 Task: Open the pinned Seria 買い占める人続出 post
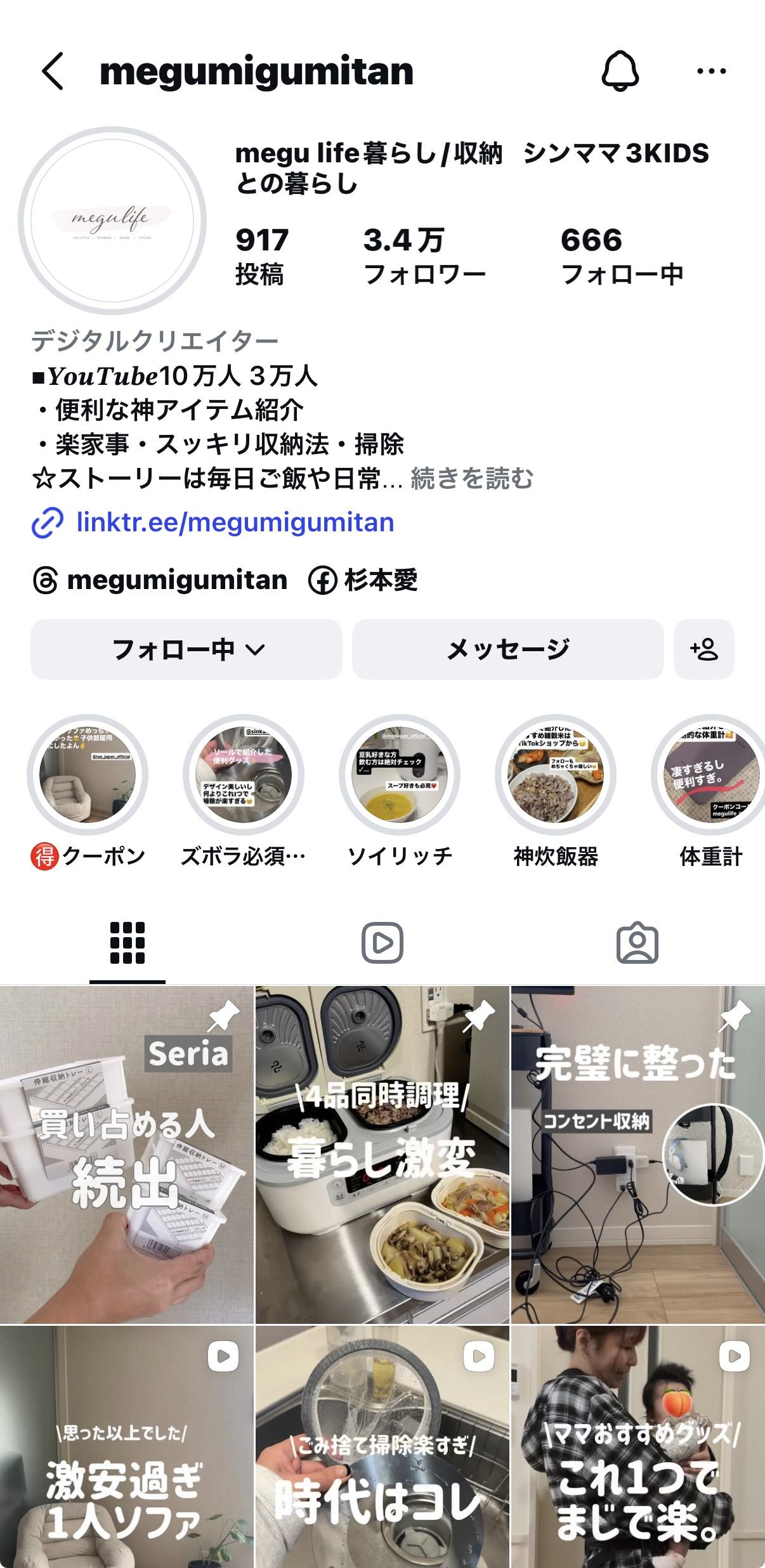pos(126,1154)
